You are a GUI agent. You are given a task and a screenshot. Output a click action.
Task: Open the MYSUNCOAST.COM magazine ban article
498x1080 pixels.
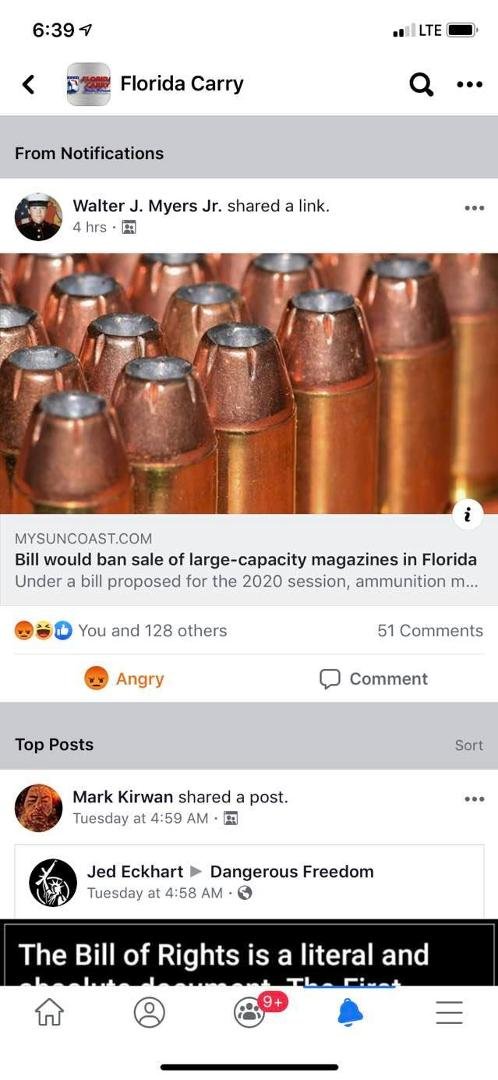[249, 559]
